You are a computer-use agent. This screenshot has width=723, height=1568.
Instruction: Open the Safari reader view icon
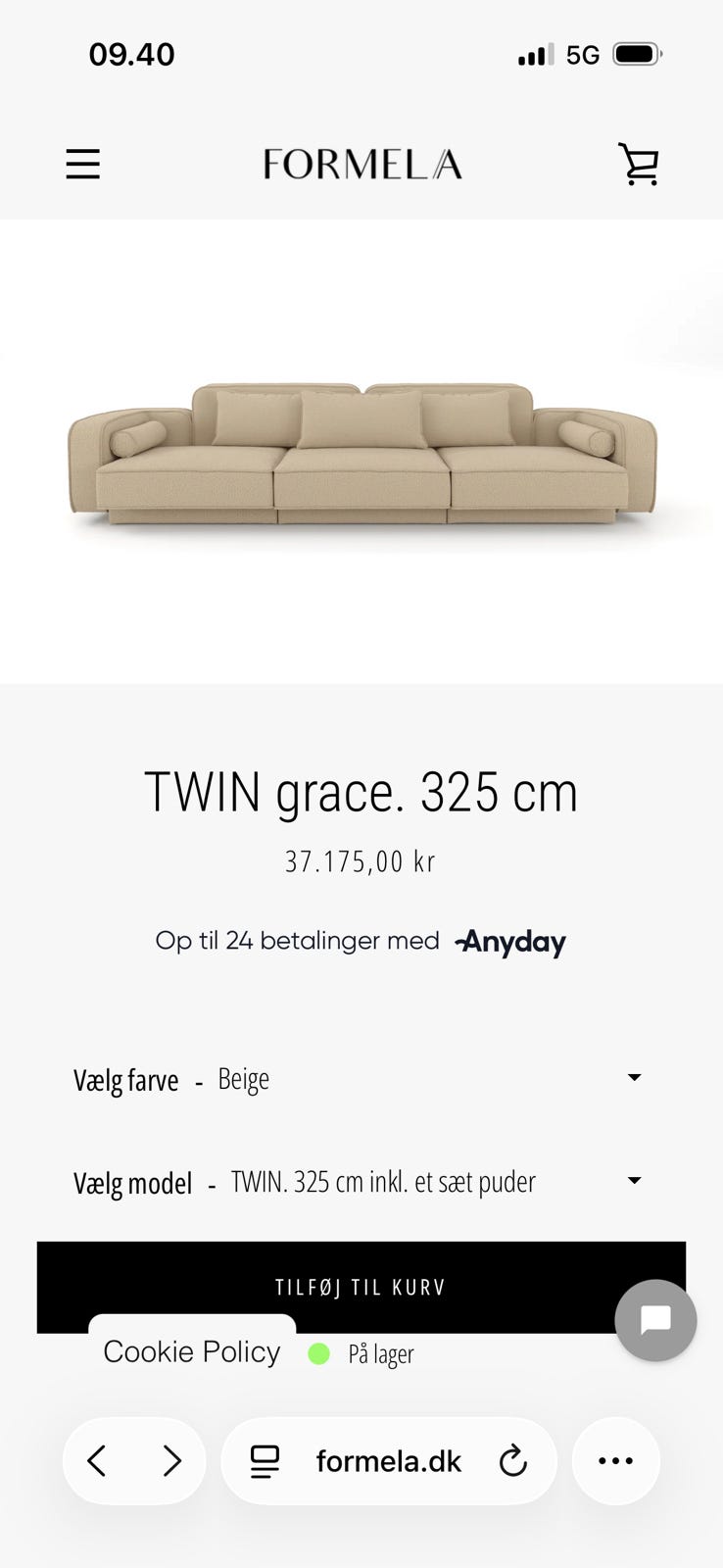coord(263,1460)
